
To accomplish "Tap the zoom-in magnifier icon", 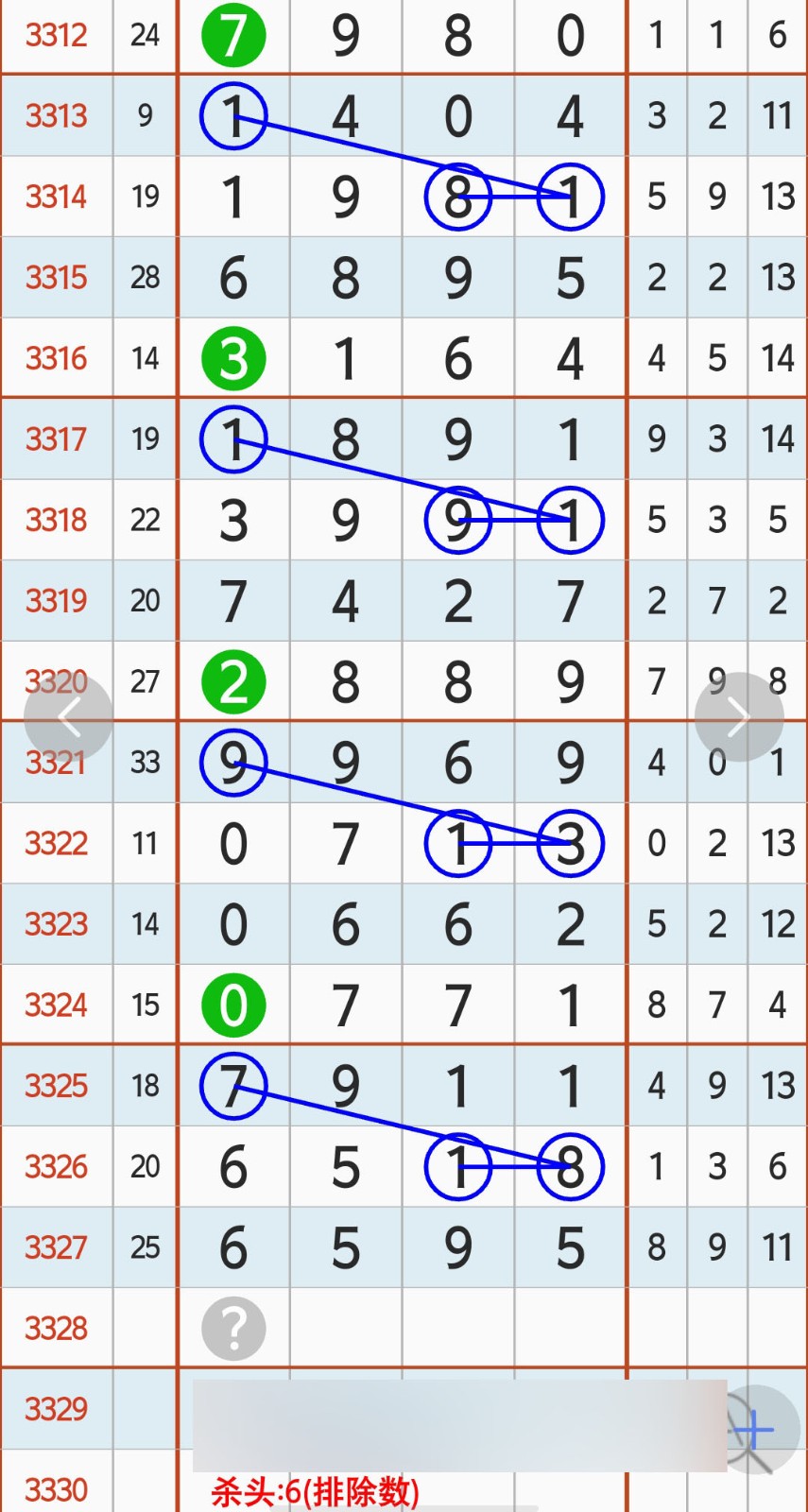I will (757, 1430).
